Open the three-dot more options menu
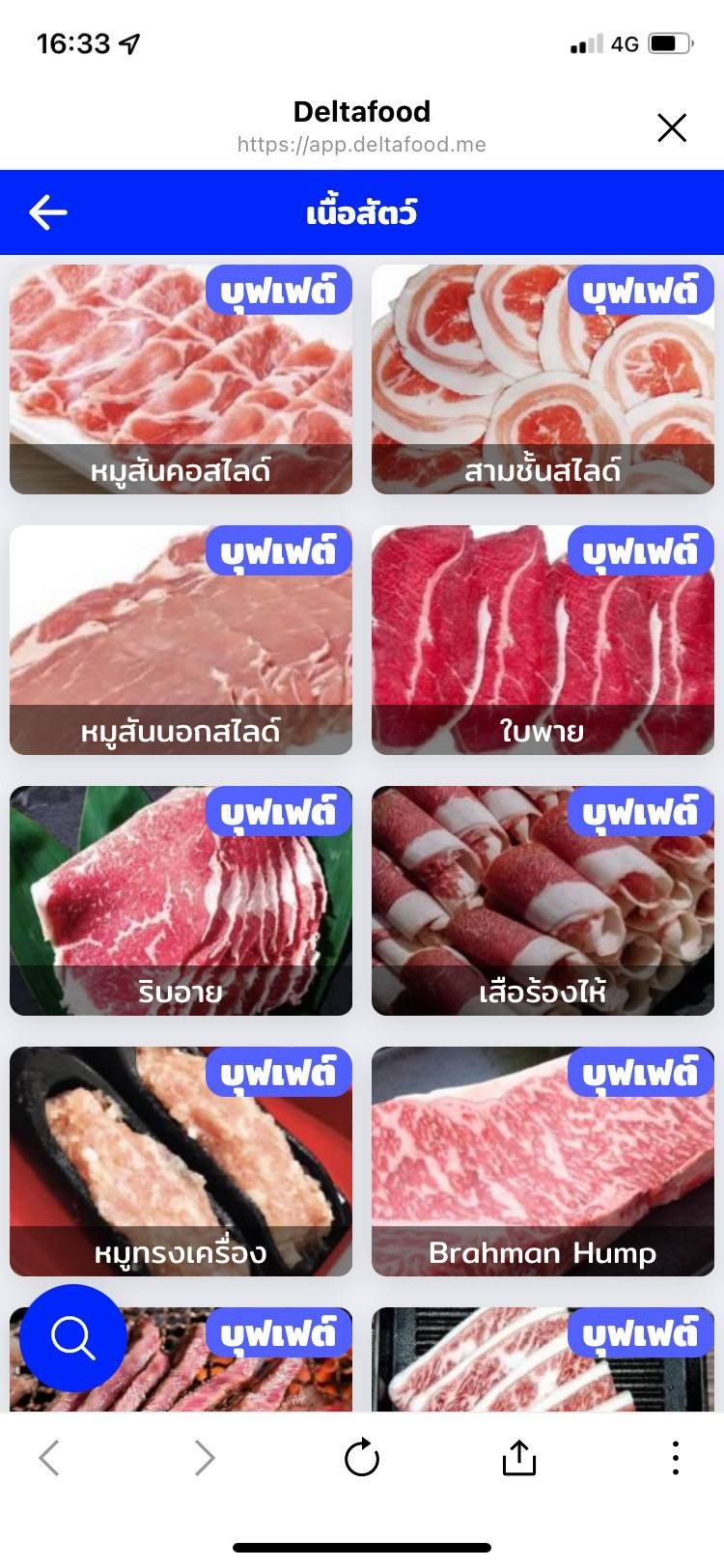The image size is (724, 1568). coord(674,1458)
